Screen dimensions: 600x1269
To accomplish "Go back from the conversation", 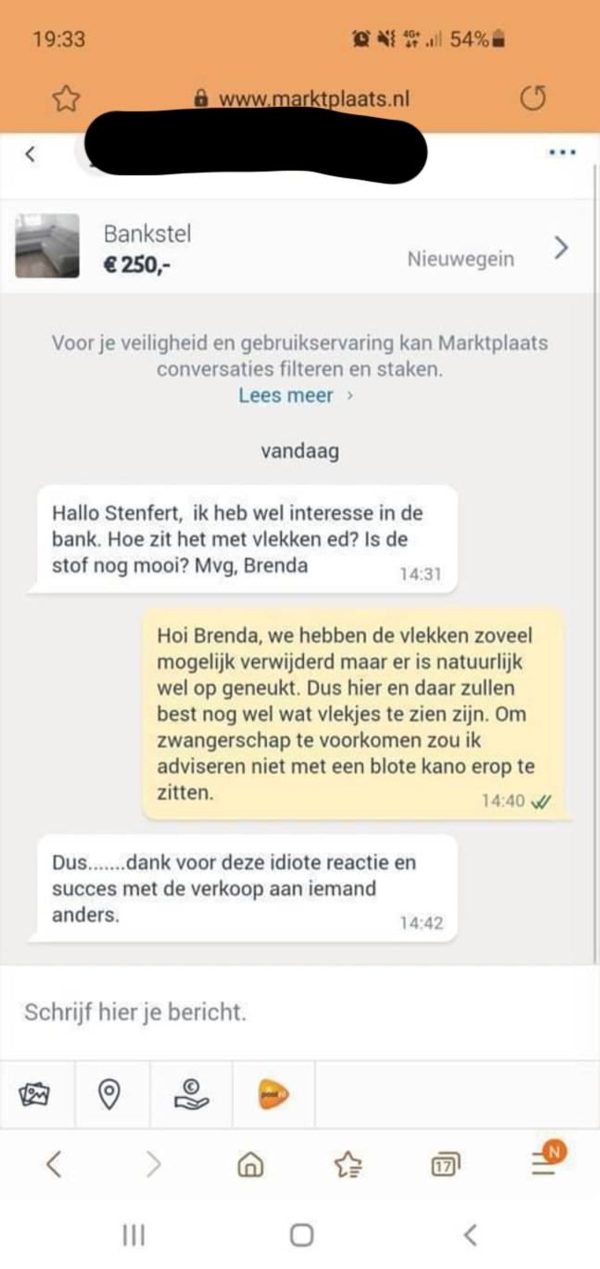I will pyautogui.click(x=30, y=154).
